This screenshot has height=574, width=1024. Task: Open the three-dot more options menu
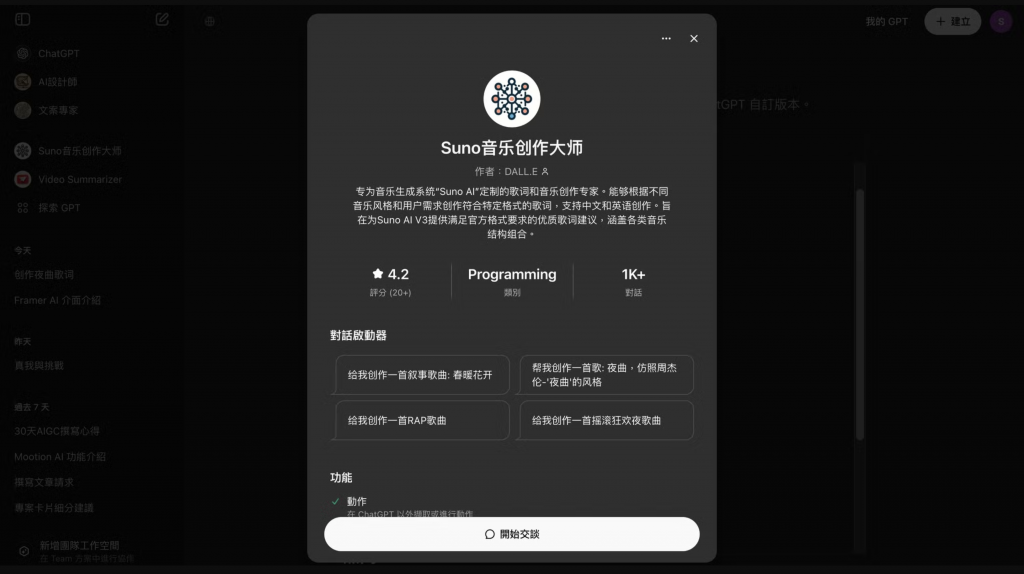coord(666,39)
